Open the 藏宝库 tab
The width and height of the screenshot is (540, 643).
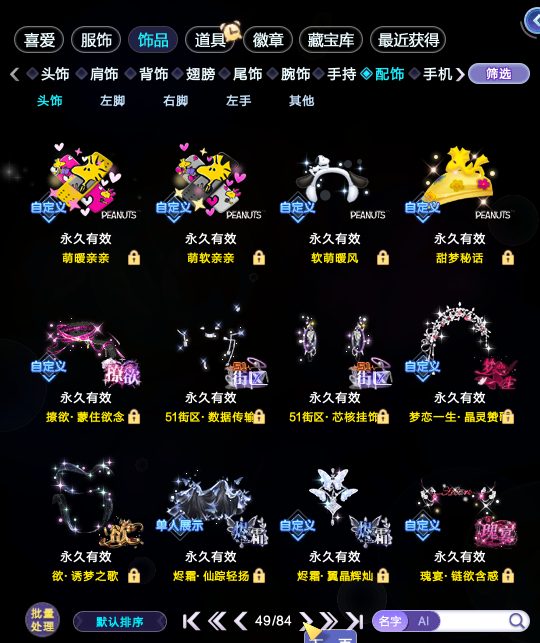pyautogui.click(x=331, y=40)
